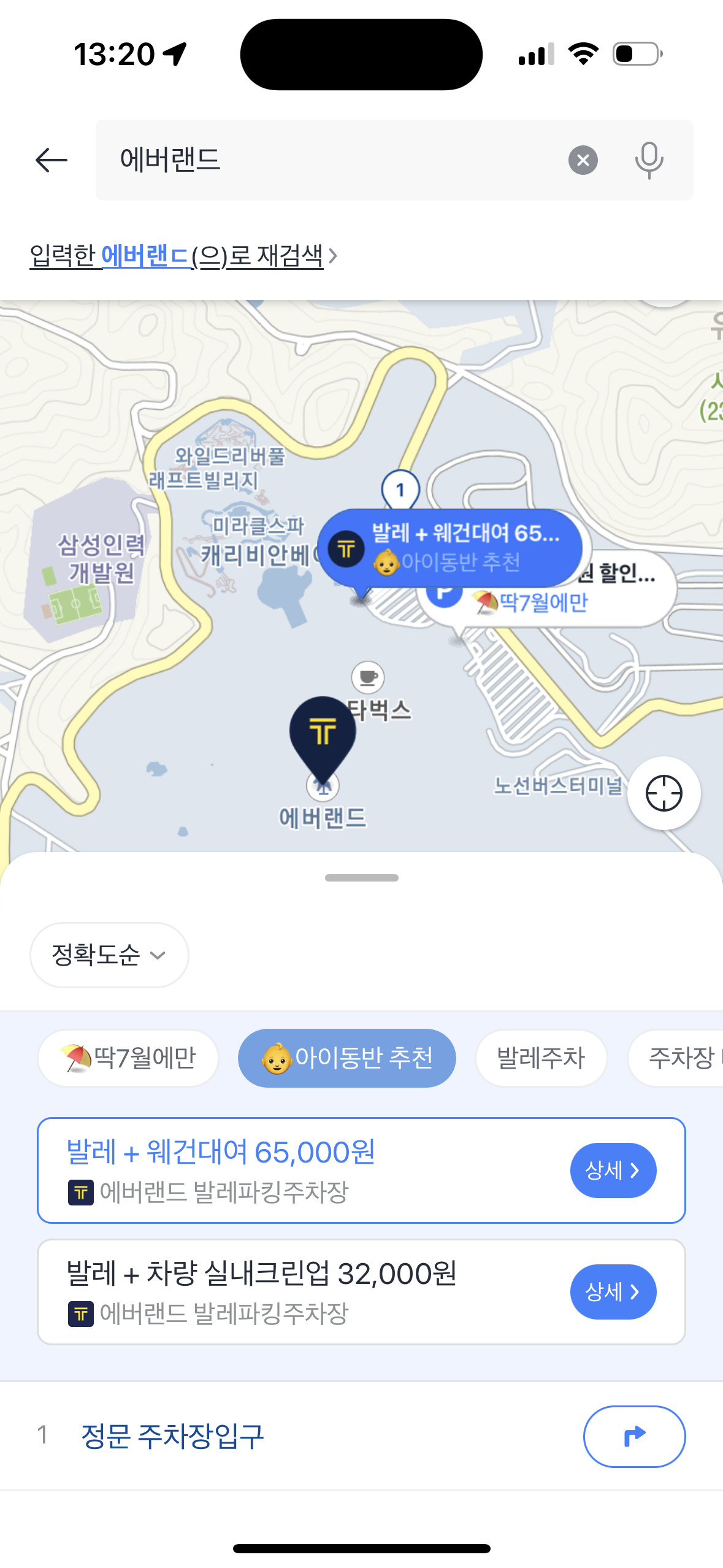Enable the 아이동반 추천 filter chip

(x=346, y=1058)
